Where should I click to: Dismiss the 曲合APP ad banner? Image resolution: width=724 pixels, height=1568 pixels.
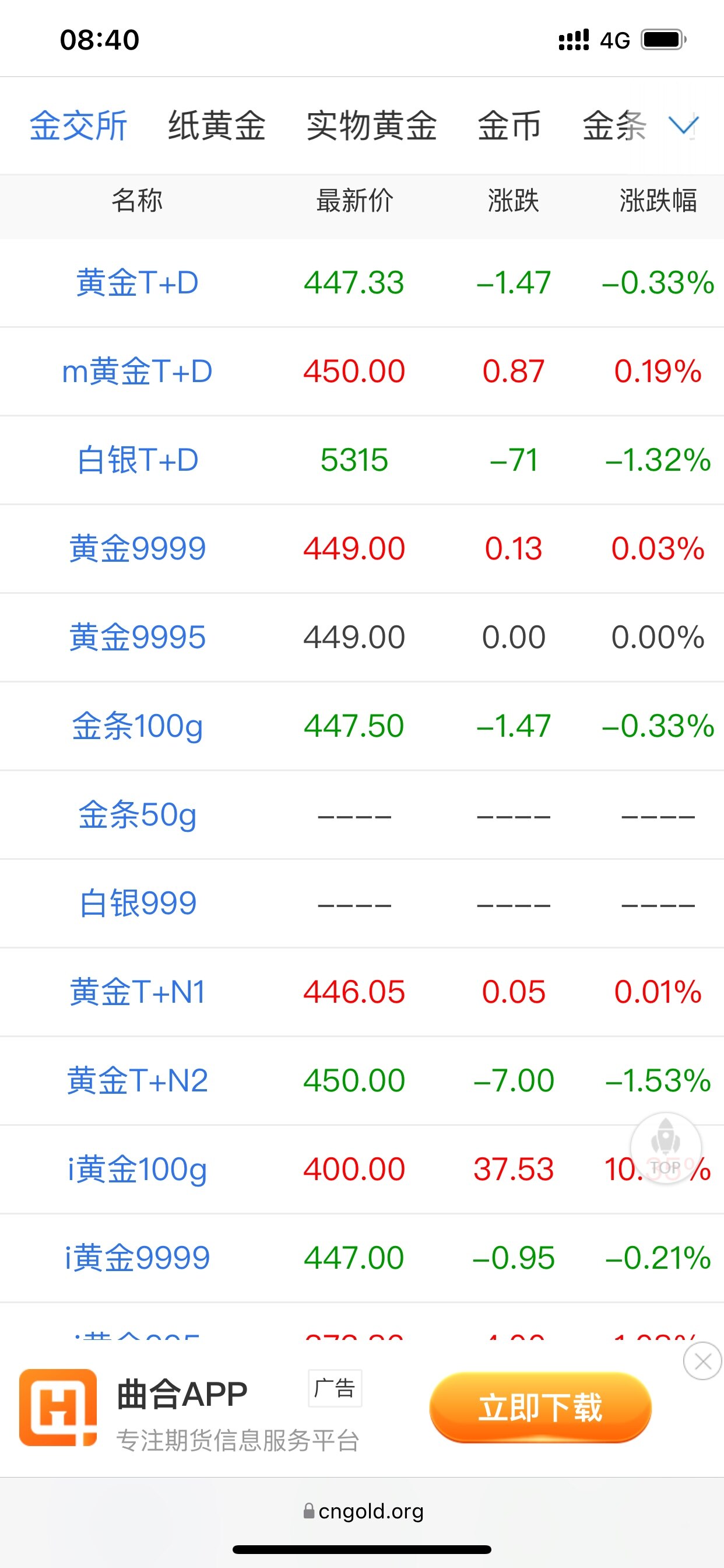point(702,1361)
